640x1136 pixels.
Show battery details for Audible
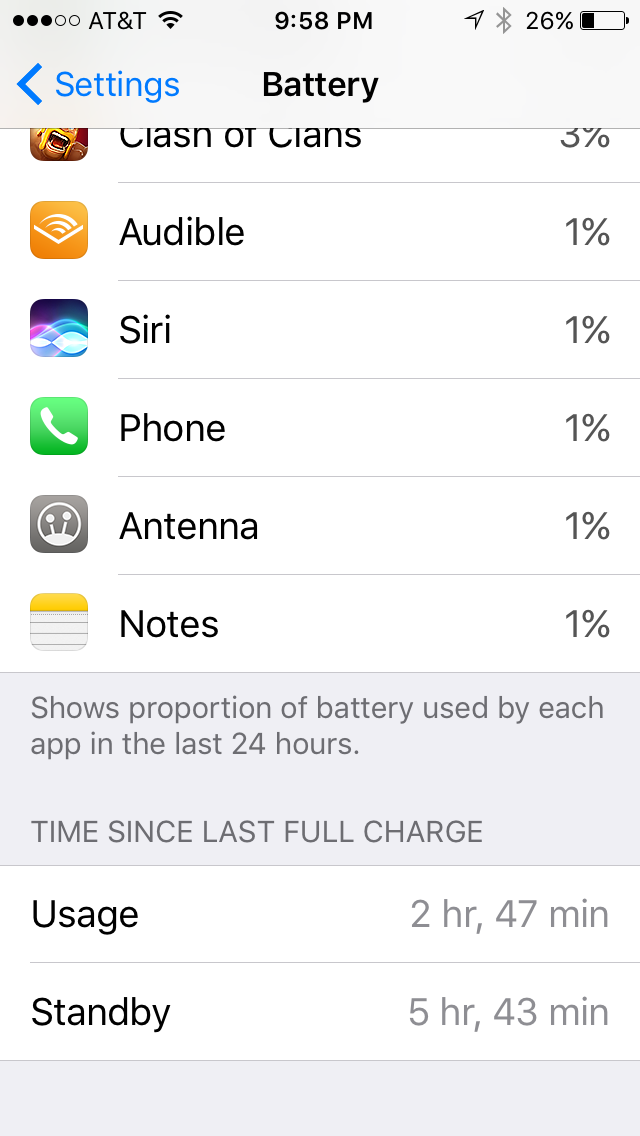(320, 232)
